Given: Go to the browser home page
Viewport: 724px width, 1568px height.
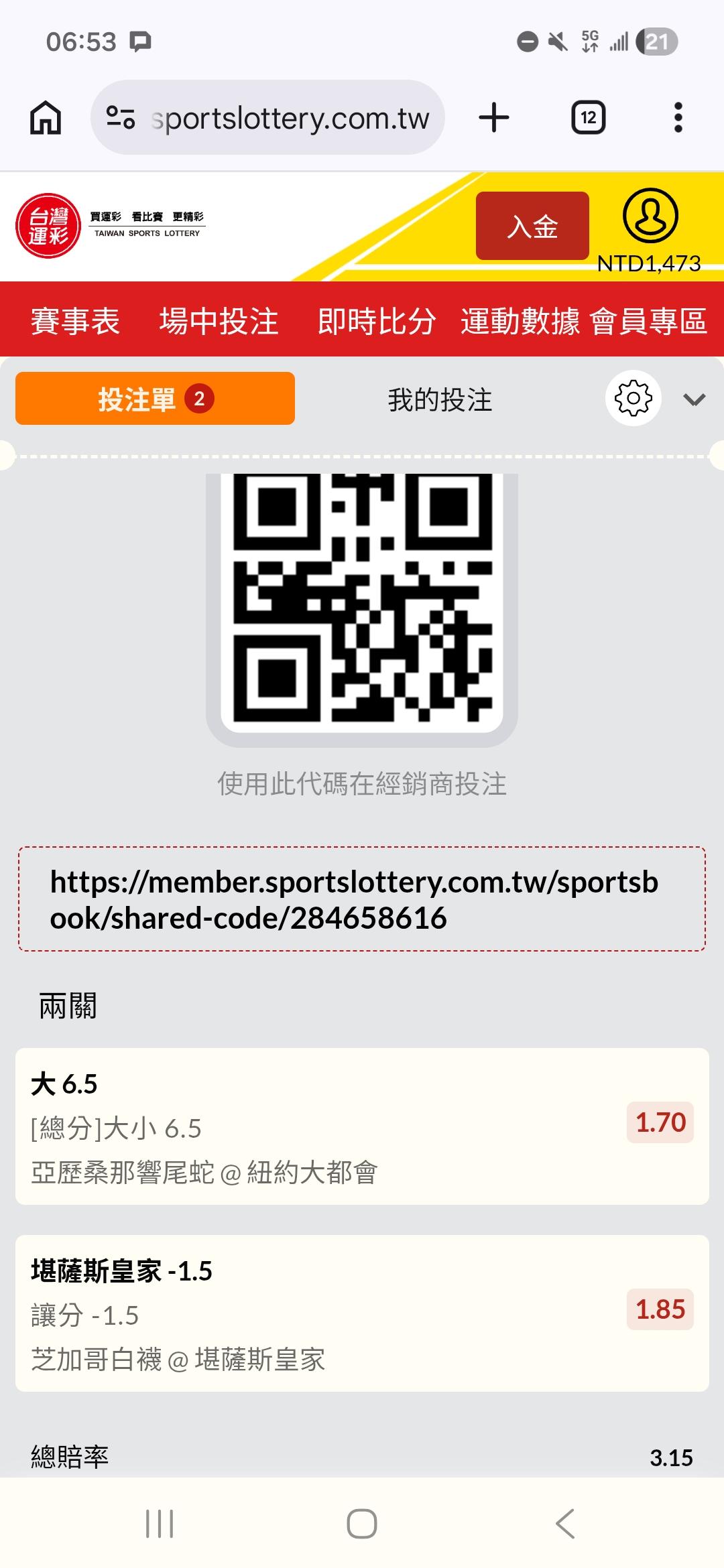Looking at the screenshot, I should coord(46,118).
